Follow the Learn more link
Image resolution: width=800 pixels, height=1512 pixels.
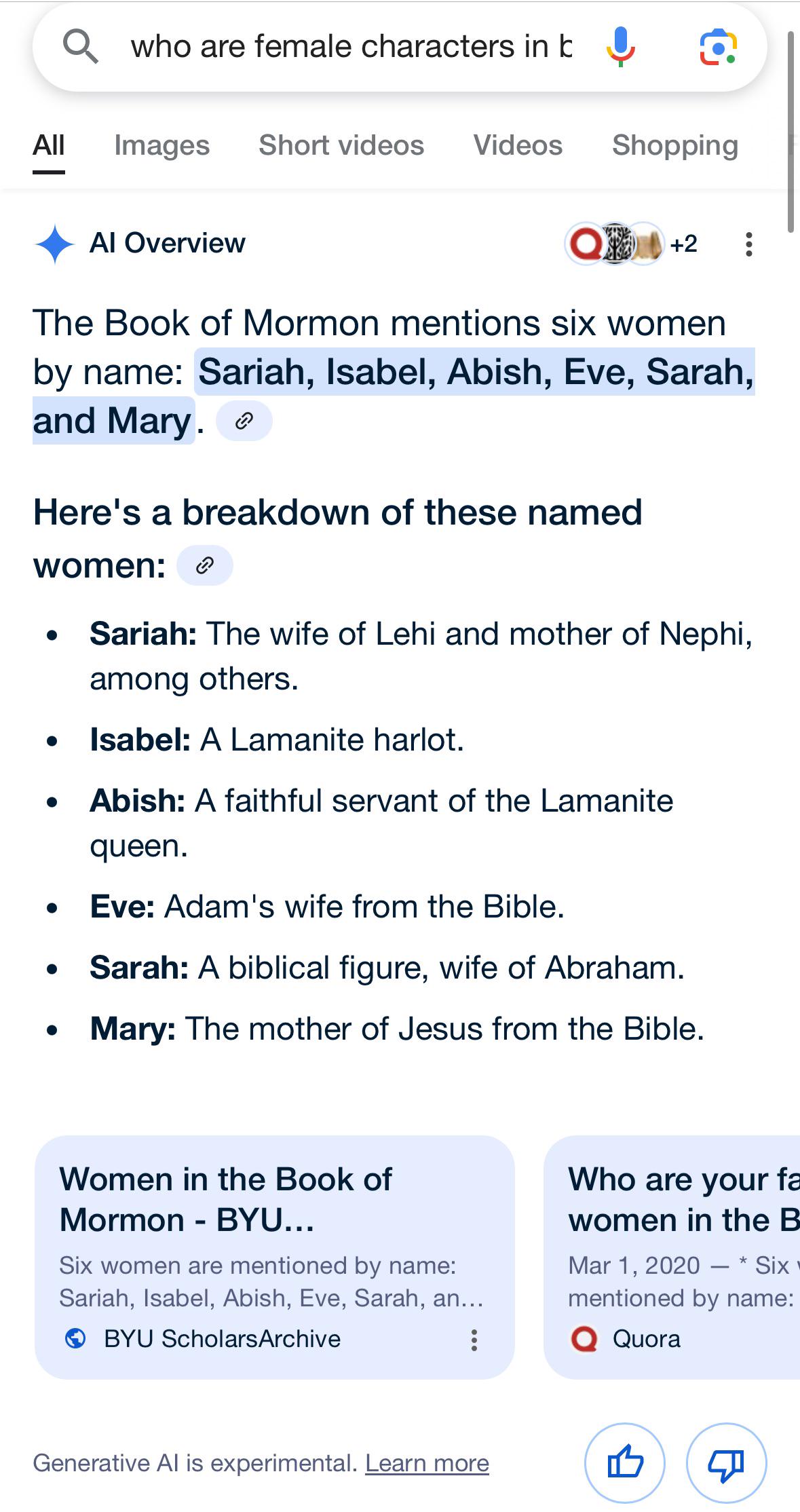(x=427, y=1463)
